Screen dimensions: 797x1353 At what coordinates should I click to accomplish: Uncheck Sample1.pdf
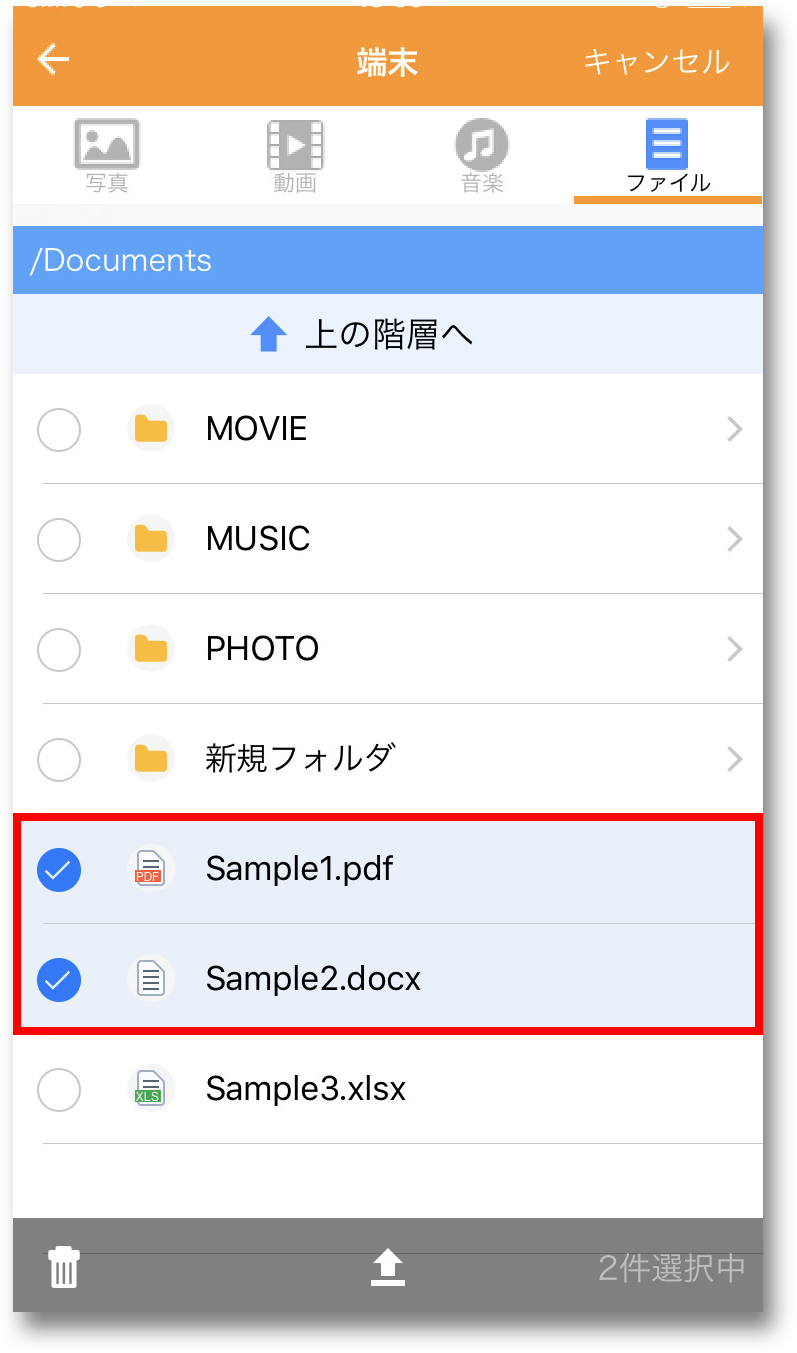(59, 871)
